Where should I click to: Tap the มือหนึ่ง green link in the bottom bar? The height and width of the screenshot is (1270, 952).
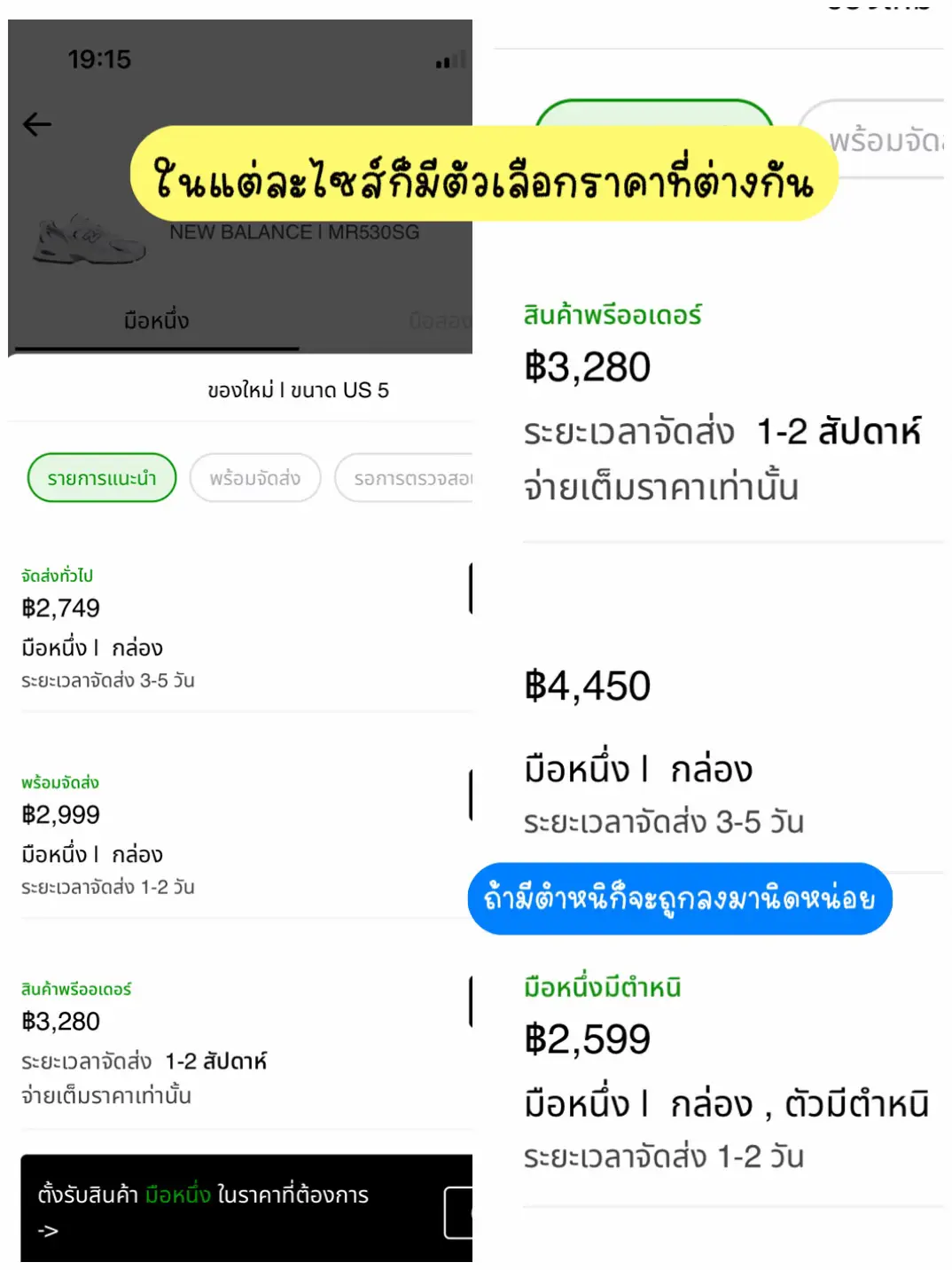coord(177,1195)
